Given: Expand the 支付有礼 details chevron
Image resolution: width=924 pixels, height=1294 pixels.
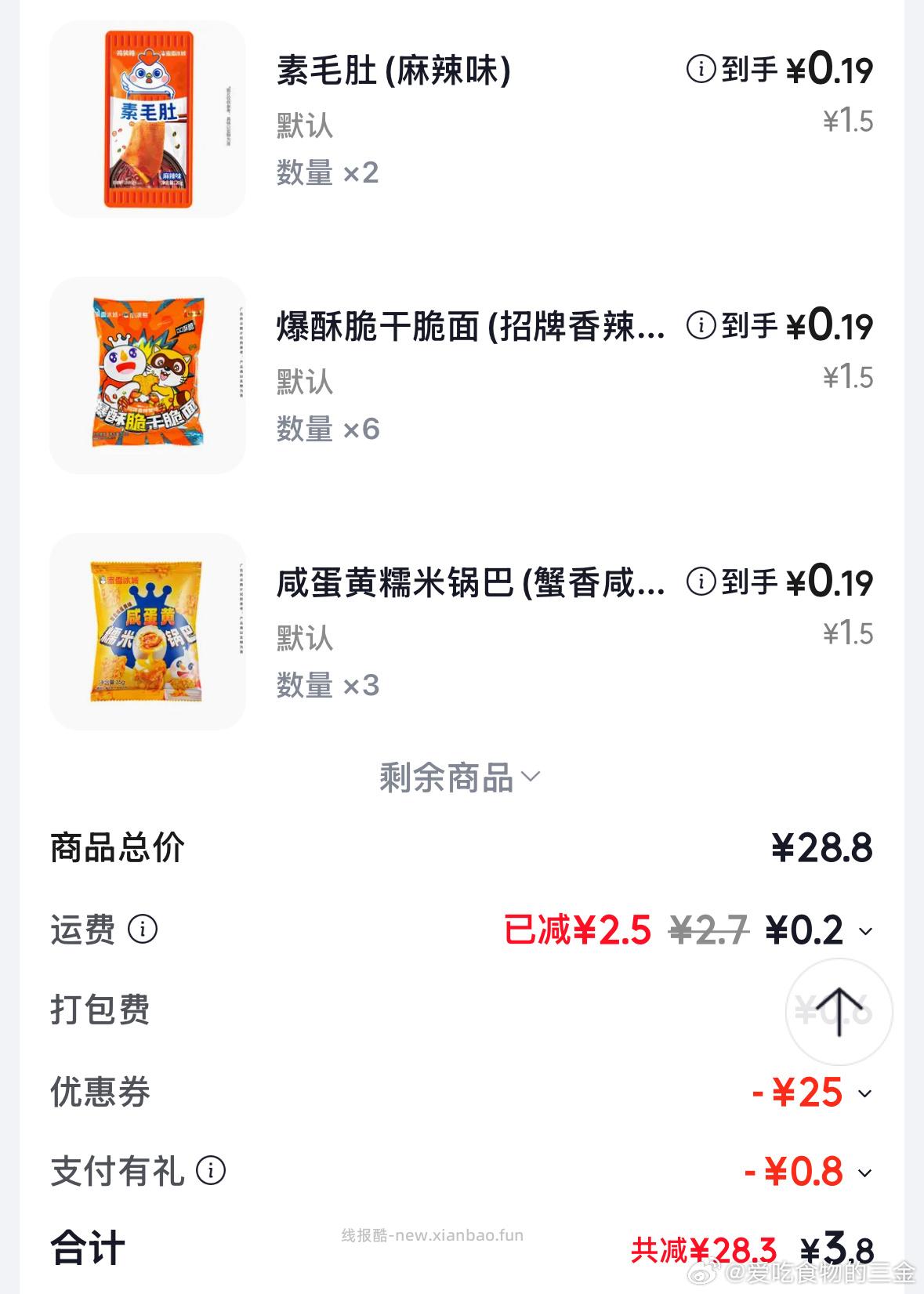Looking at the screenshot, I should pyautogui.click(x=865, y=1173).
